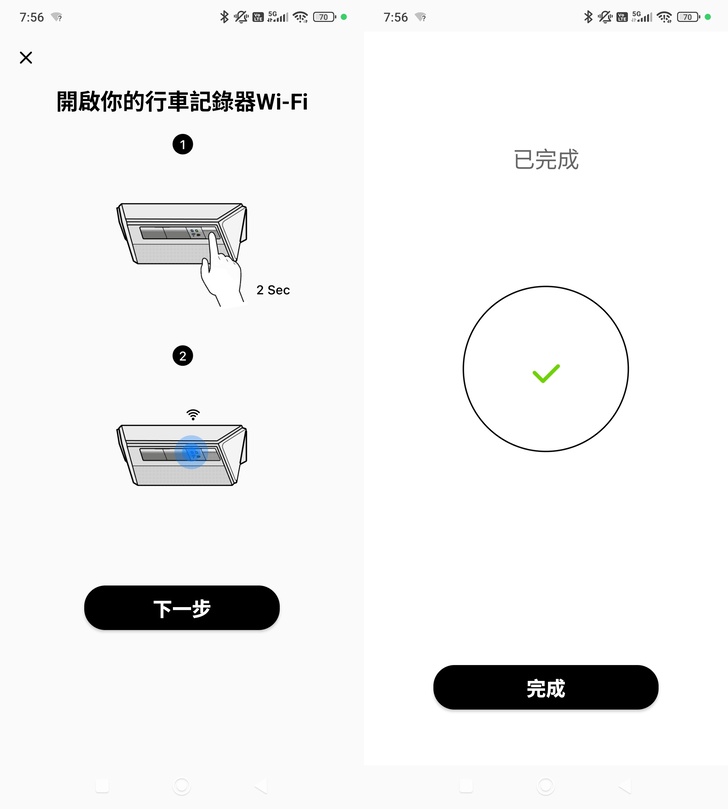This screenshot has height=809, width=728.
Task: Tap 下一步 to continue
Action: (182, 608)
